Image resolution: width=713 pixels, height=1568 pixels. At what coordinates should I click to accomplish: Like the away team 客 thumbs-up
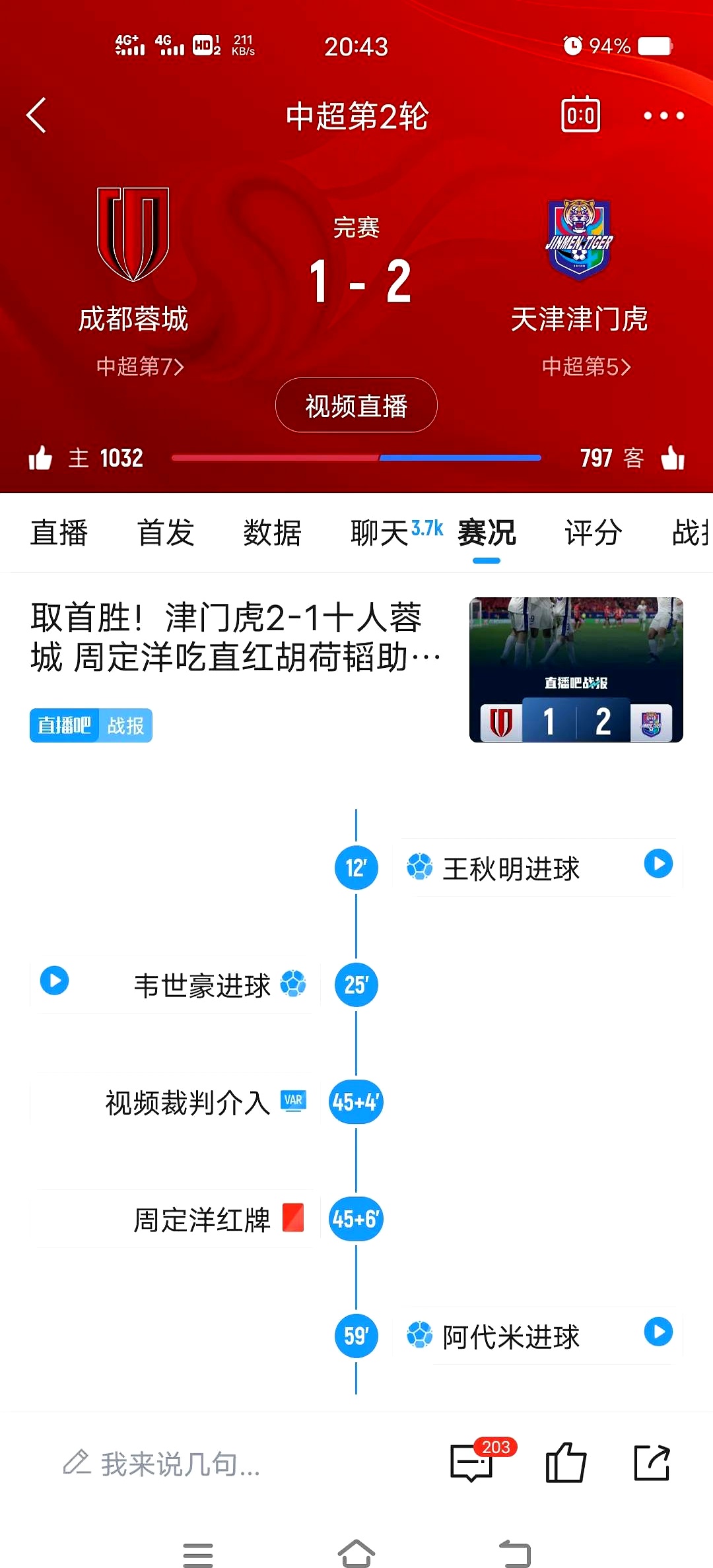click(x=673, y=457)
